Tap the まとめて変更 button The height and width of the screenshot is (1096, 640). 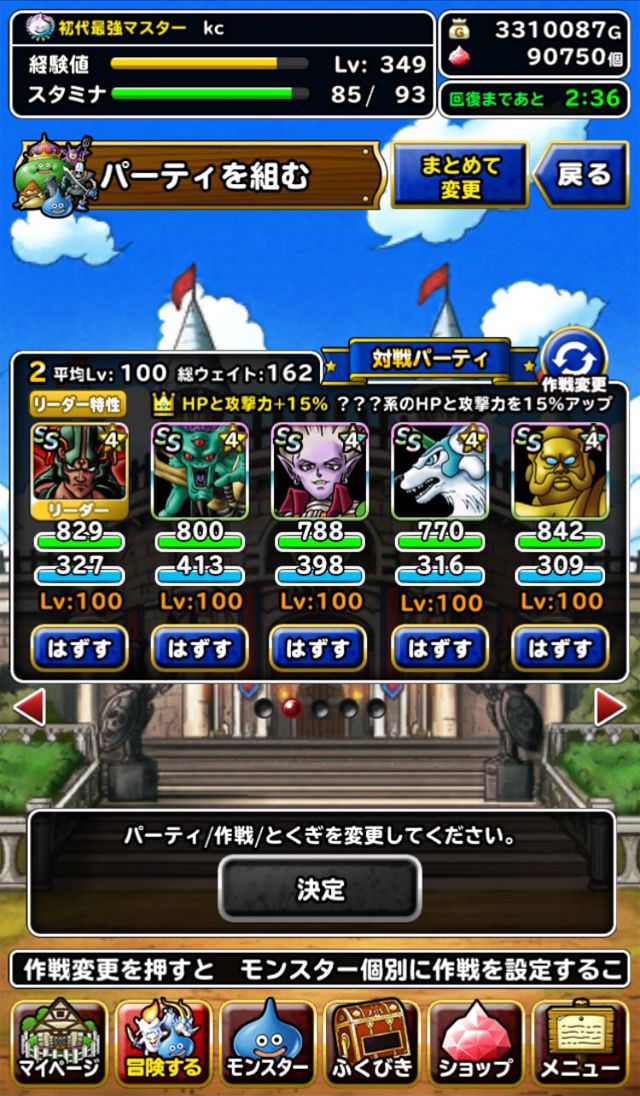click(459, 175)
